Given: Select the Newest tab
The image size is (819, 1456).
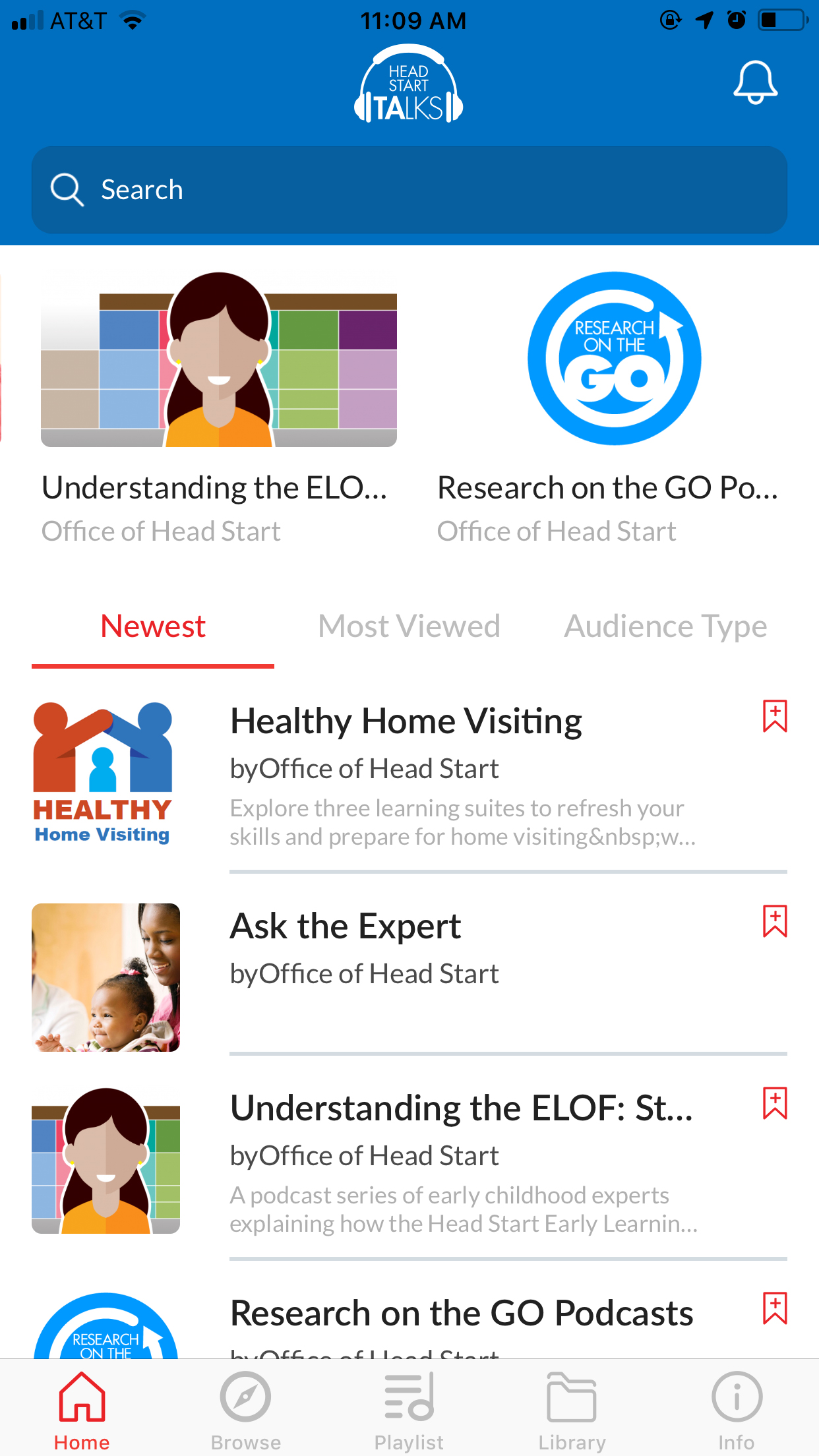Looking at the screenshot, I should point(153,626).
